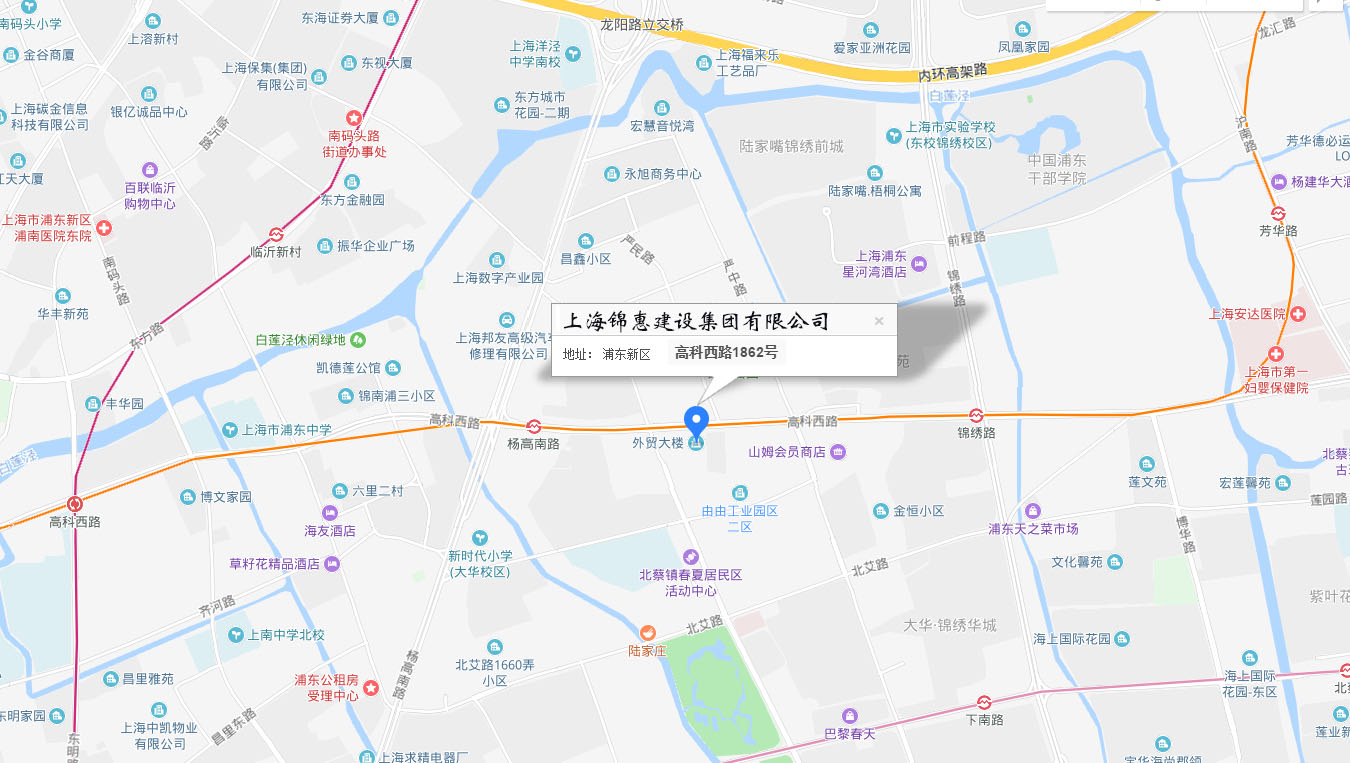
Task: Select 由由工业园区二区 point of interest
Action: pyautogui.click(x=739, y=492)
